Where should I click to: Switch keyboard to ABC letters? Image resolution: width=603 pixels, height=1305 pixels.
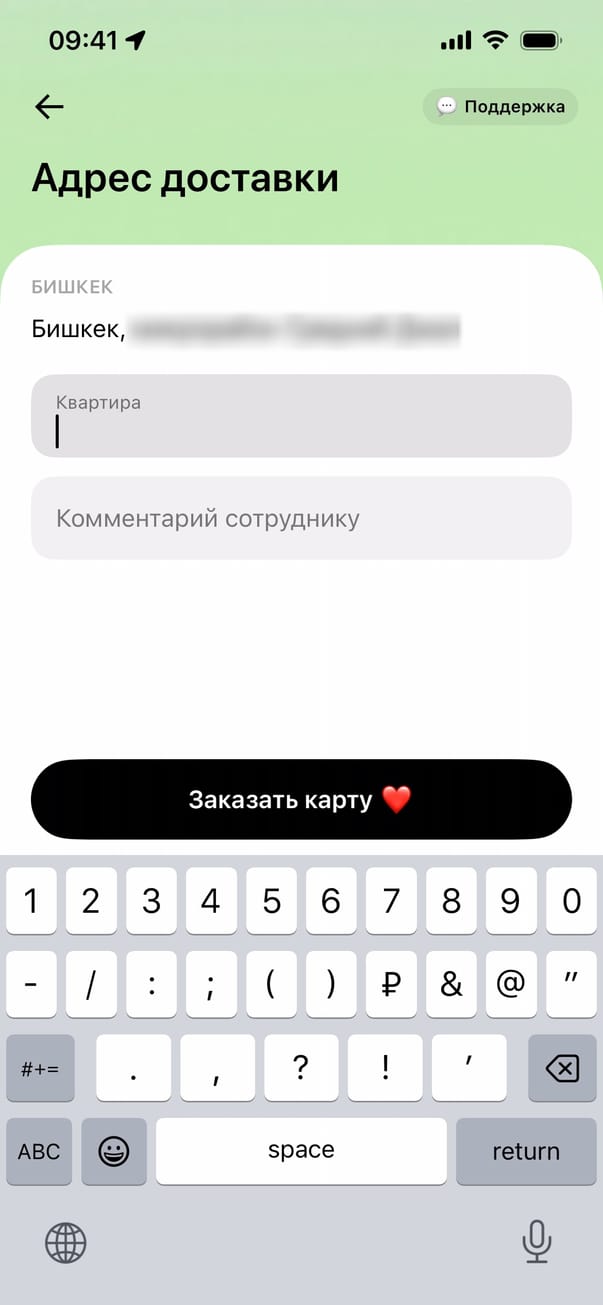click(x=40, y=1151)
